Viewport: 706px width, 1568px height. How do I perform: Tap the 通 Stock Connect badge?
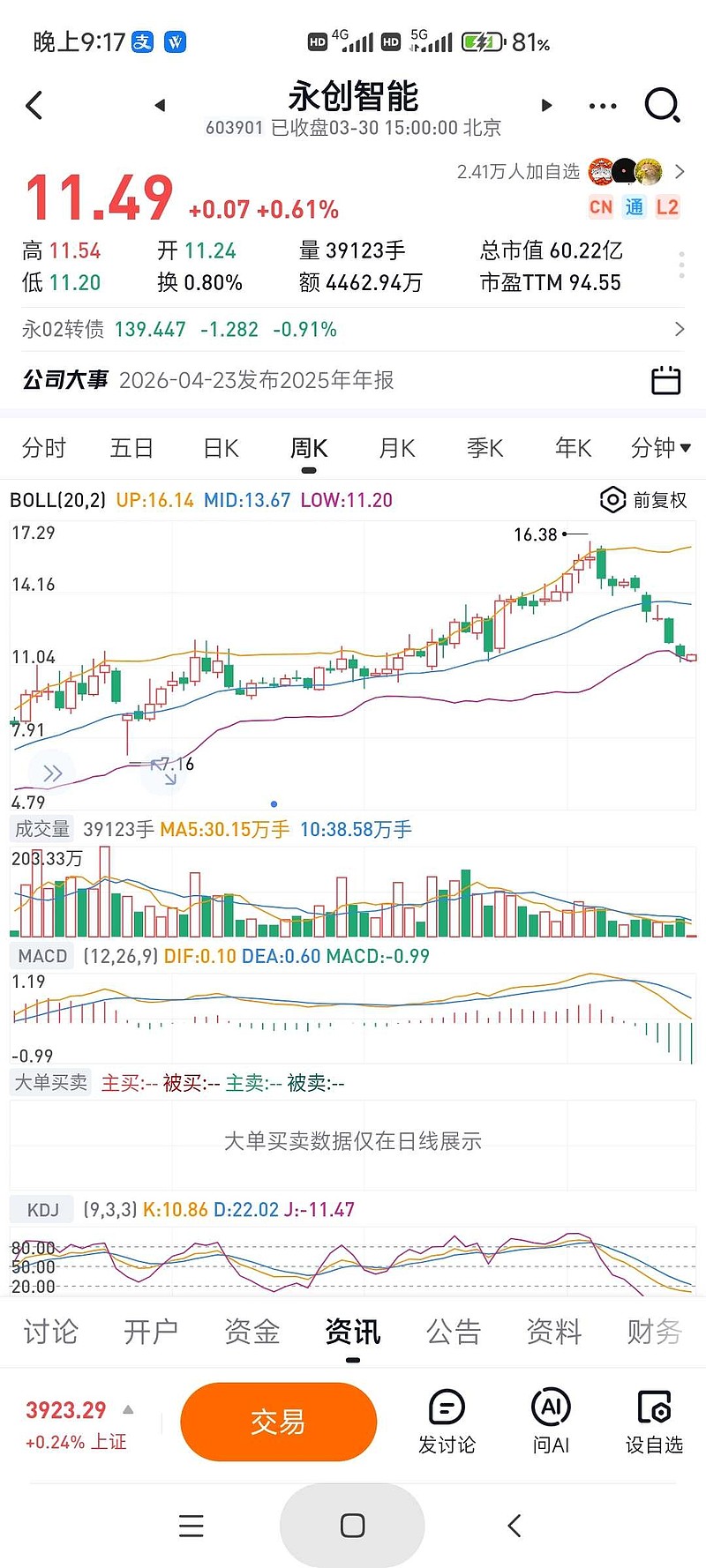[x=634, y=206]
